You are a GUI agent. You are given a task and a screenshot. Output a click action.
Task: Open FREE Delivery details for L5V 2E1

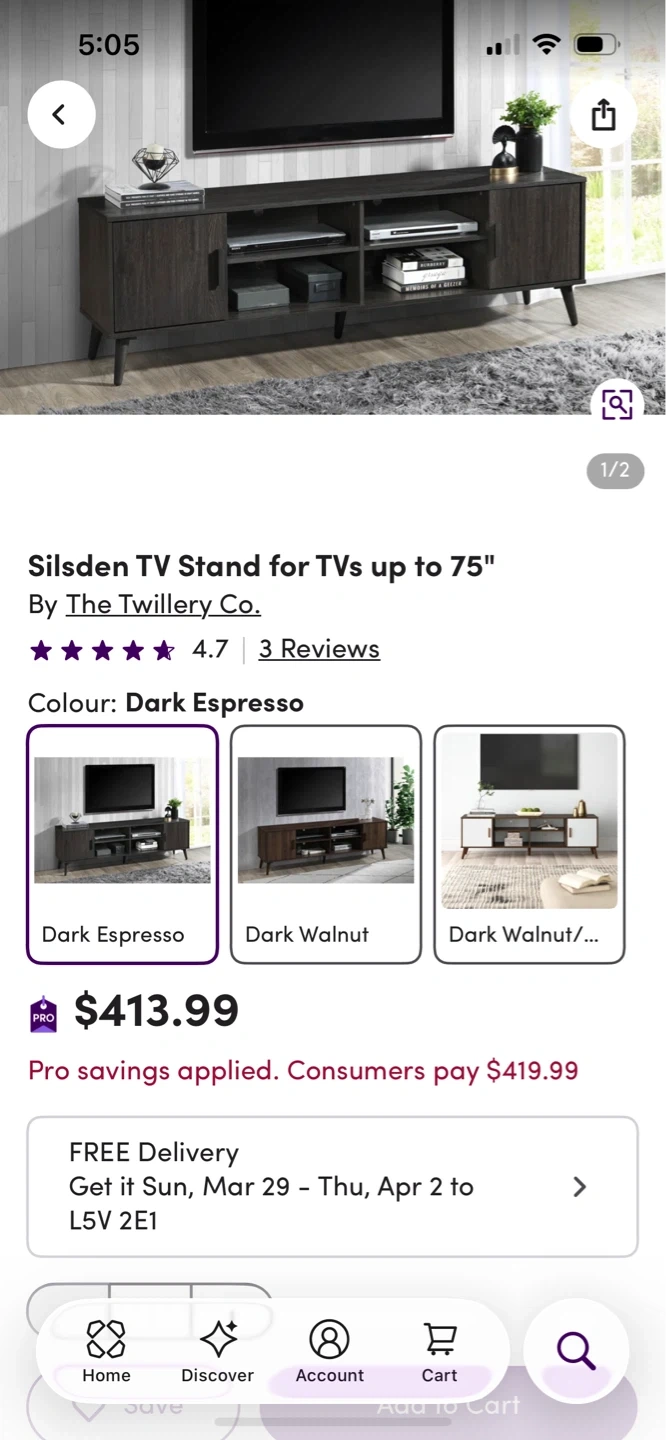(x=332, y=1187)
